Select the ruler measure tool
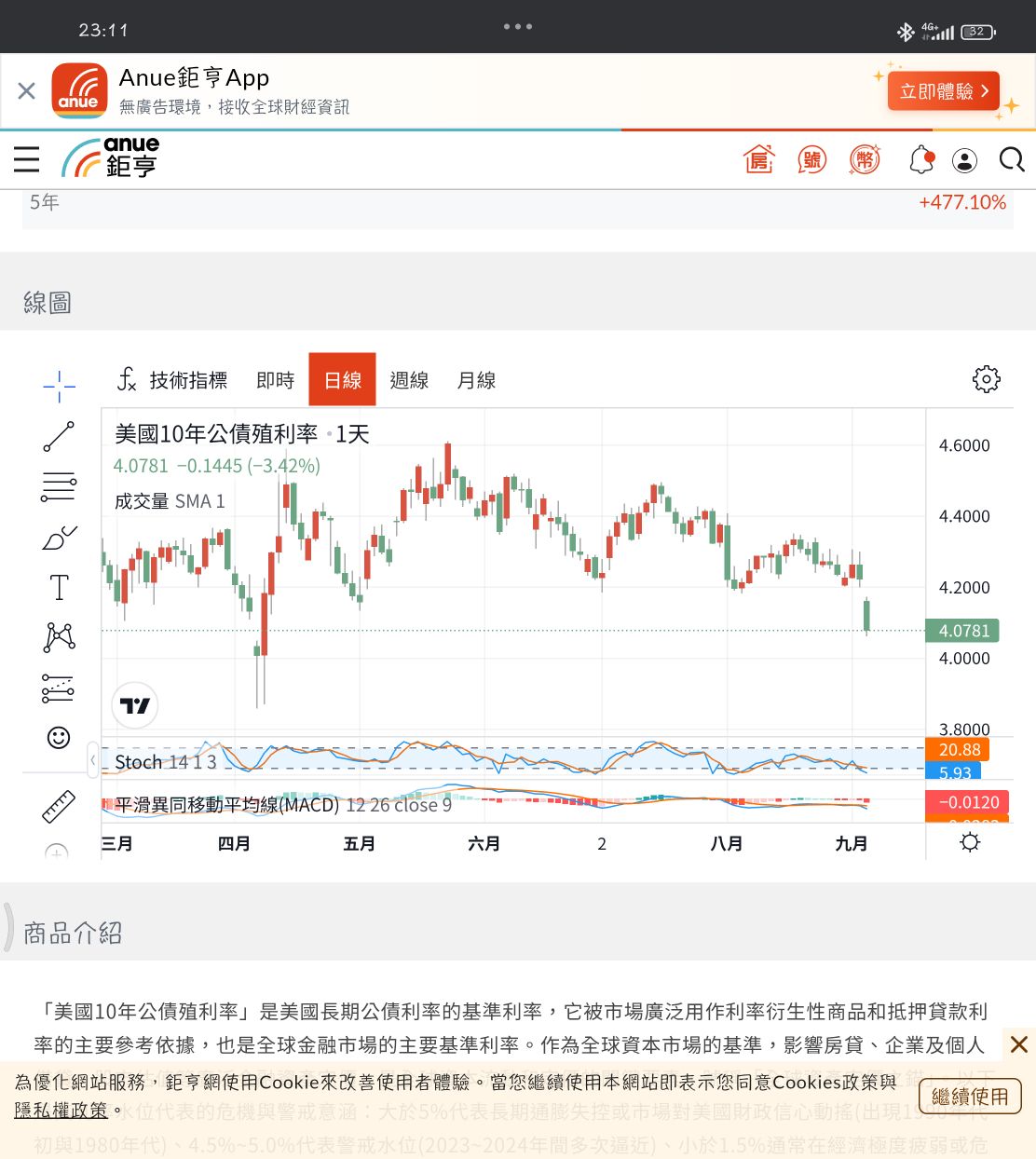This screenshot has height=1159, width=1036. (59, 806)
